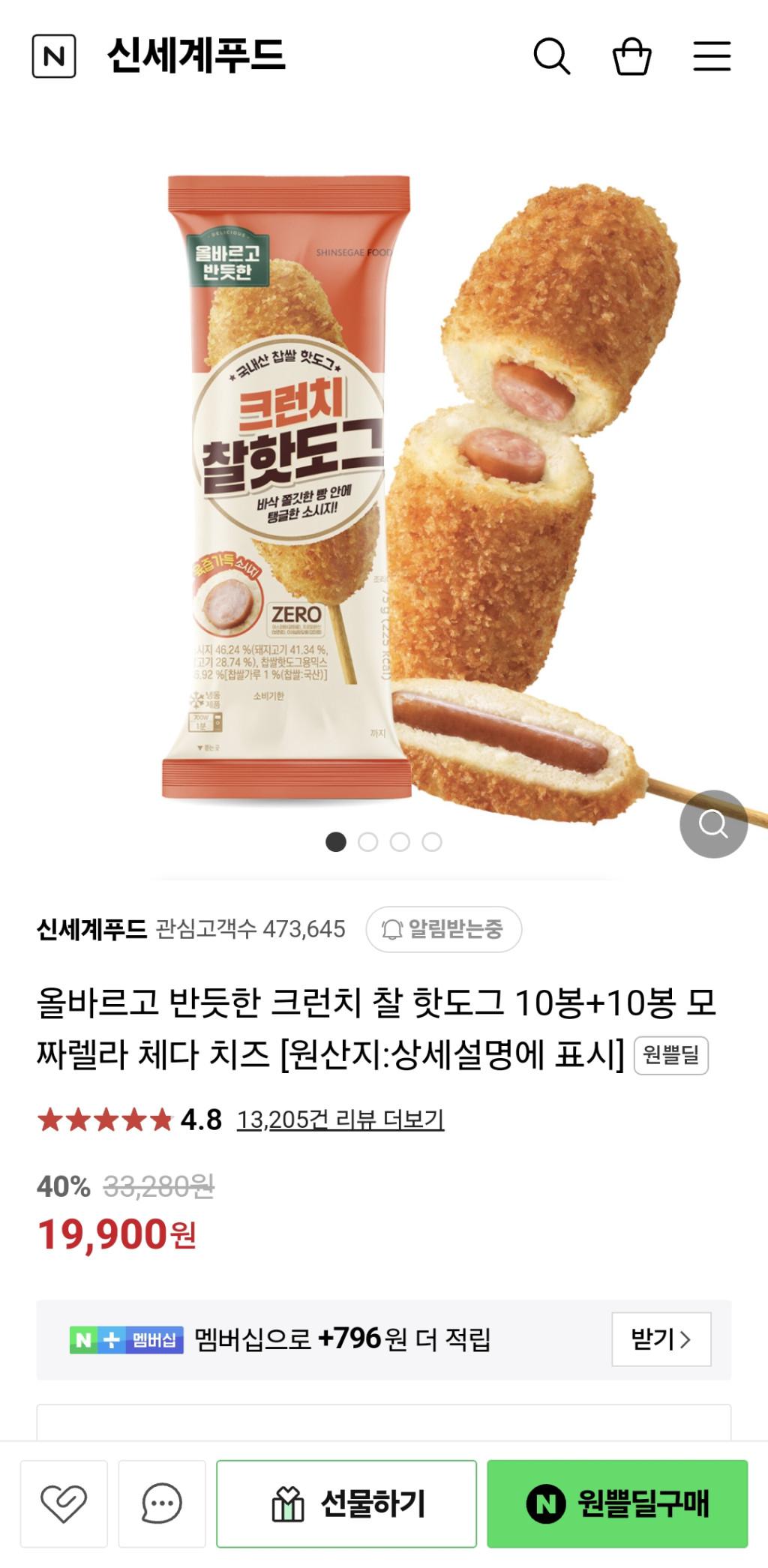Viewport: 768px width, 1568px height.
Task: Open the hamburger menu
Action: point(711,56)
